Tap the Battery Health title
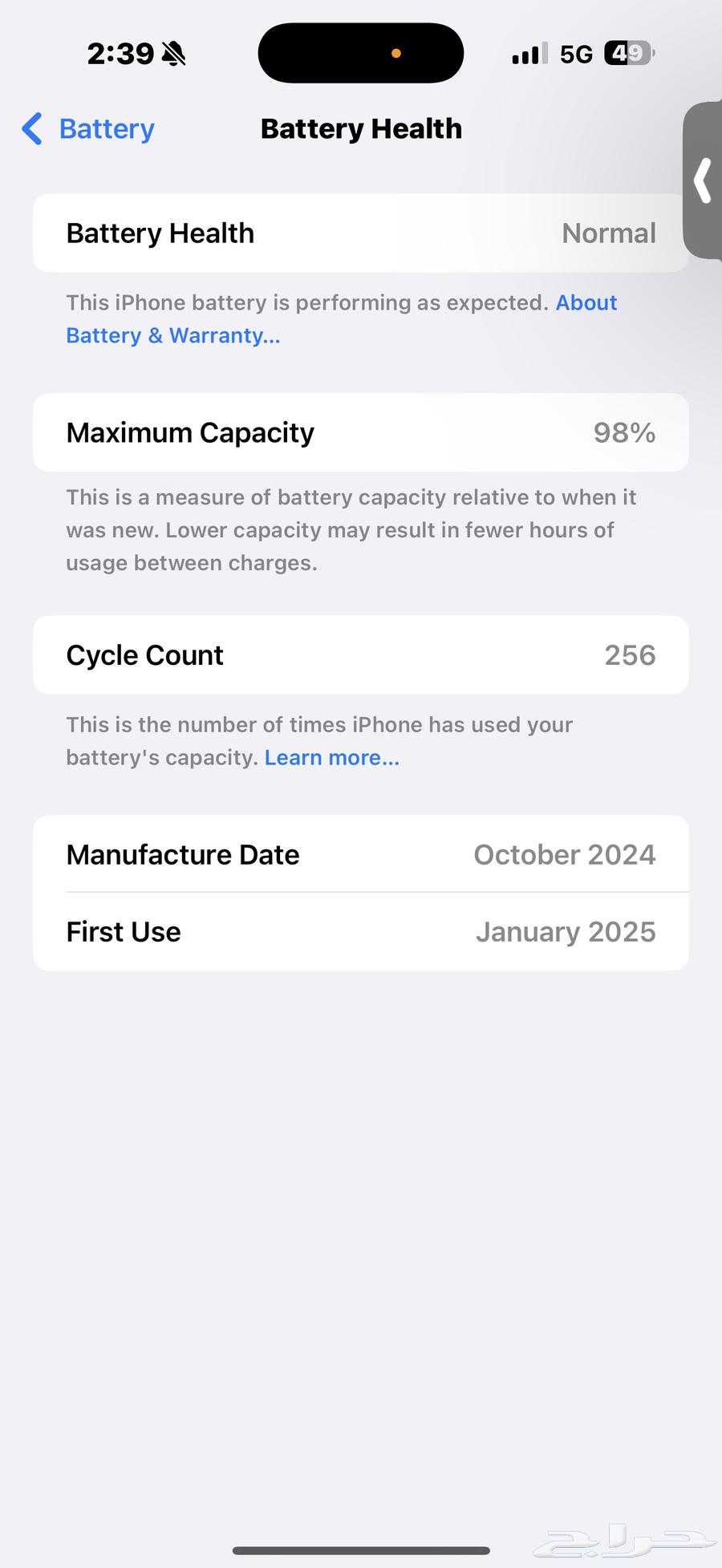Viewport: 722px width, 1568px height. click(x=360, y=128)
